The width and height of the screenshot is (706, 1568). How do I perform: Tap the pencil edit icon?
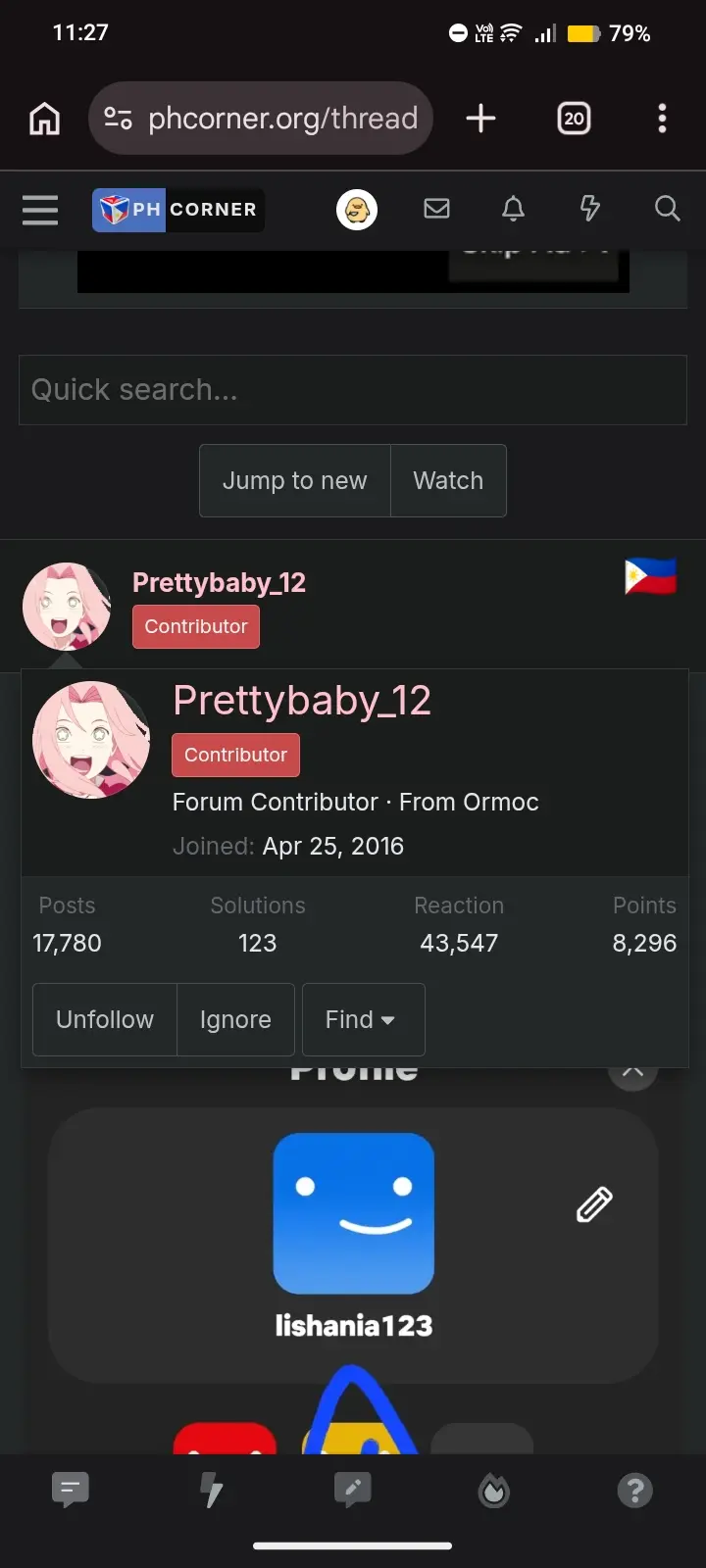tap(594, 1204)
